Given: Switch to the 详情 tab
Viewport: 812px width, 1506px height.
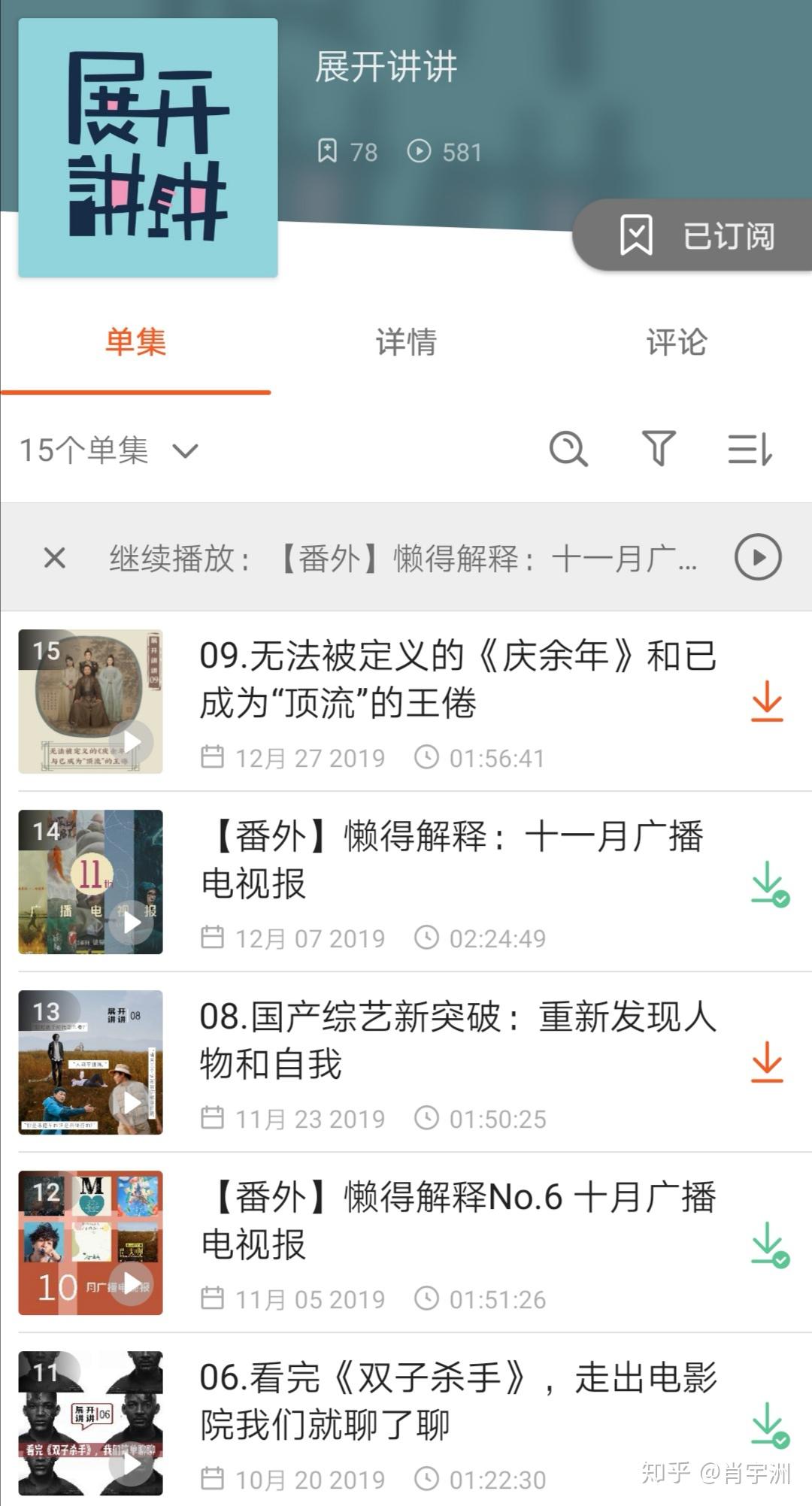Looking at the screenshot, I should (406, 343).
